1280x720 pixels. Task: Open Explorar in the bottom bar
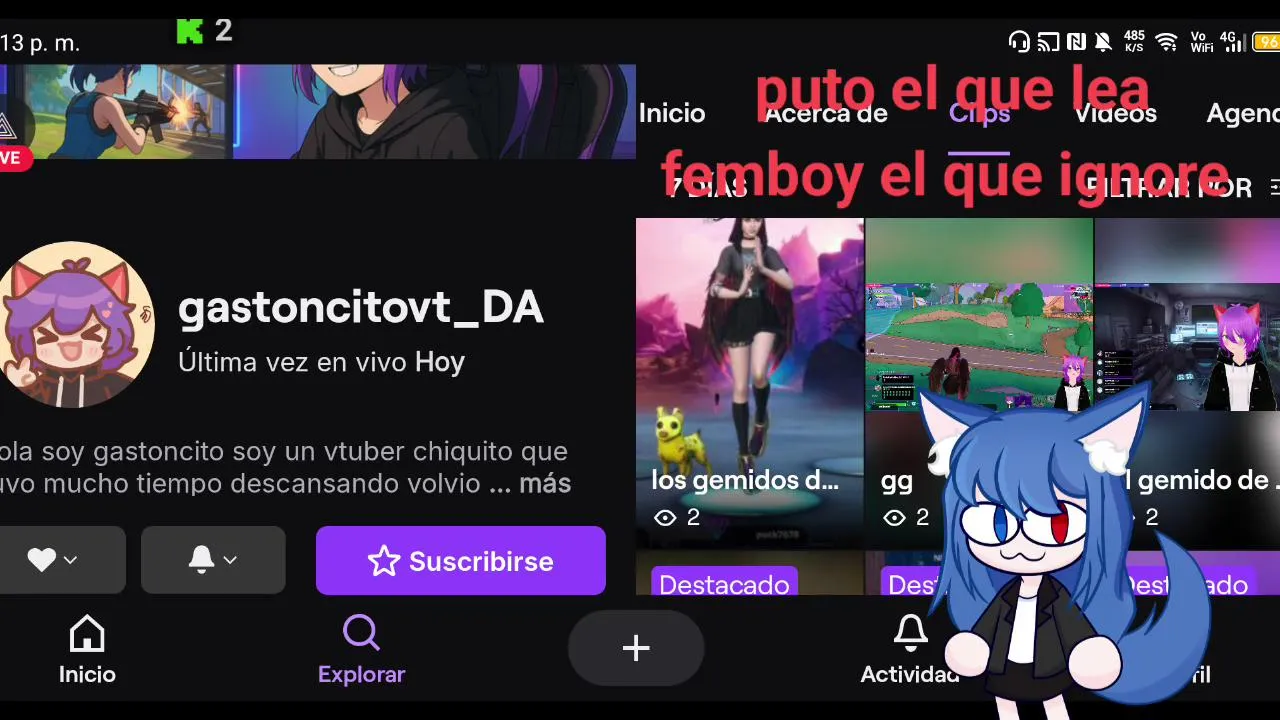(361, 650)
